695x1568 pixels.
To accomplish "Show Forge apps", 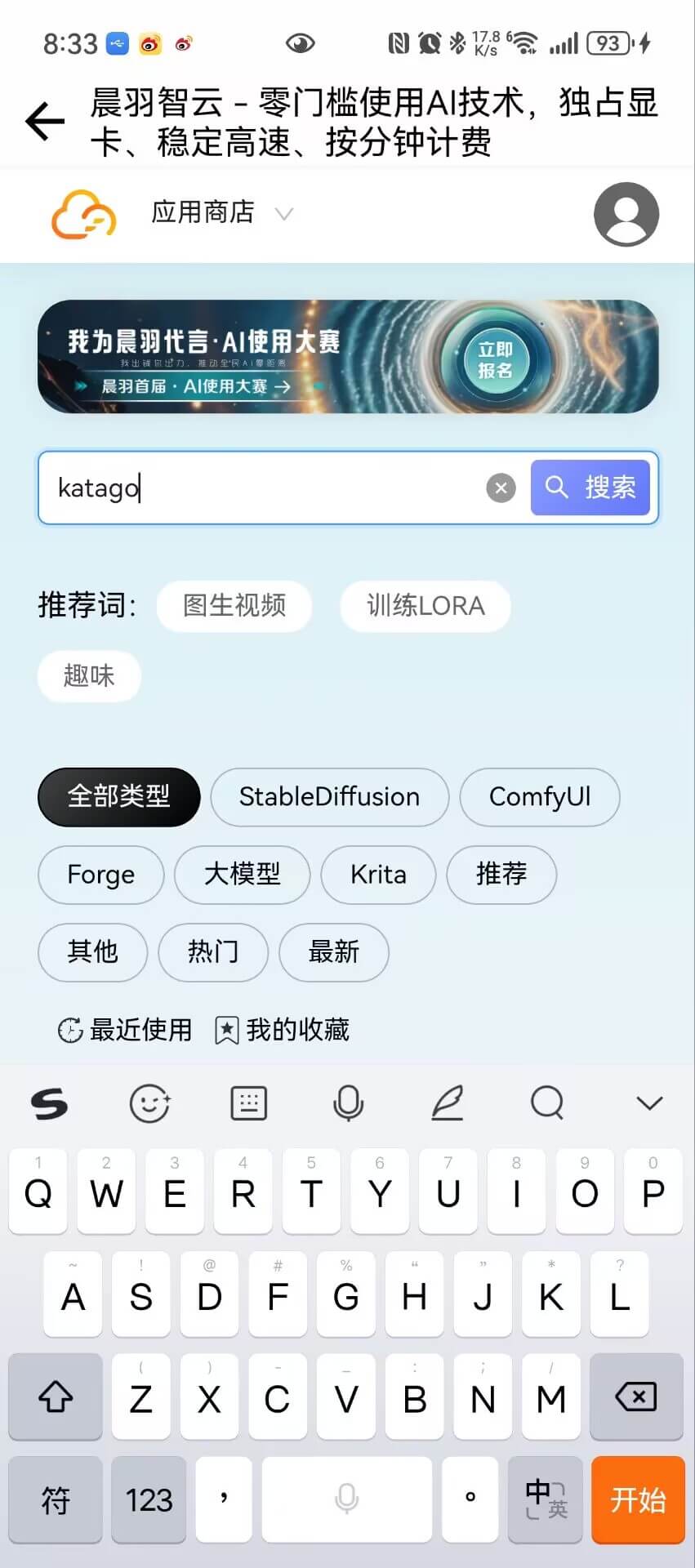I will click(x=100, y=875).
